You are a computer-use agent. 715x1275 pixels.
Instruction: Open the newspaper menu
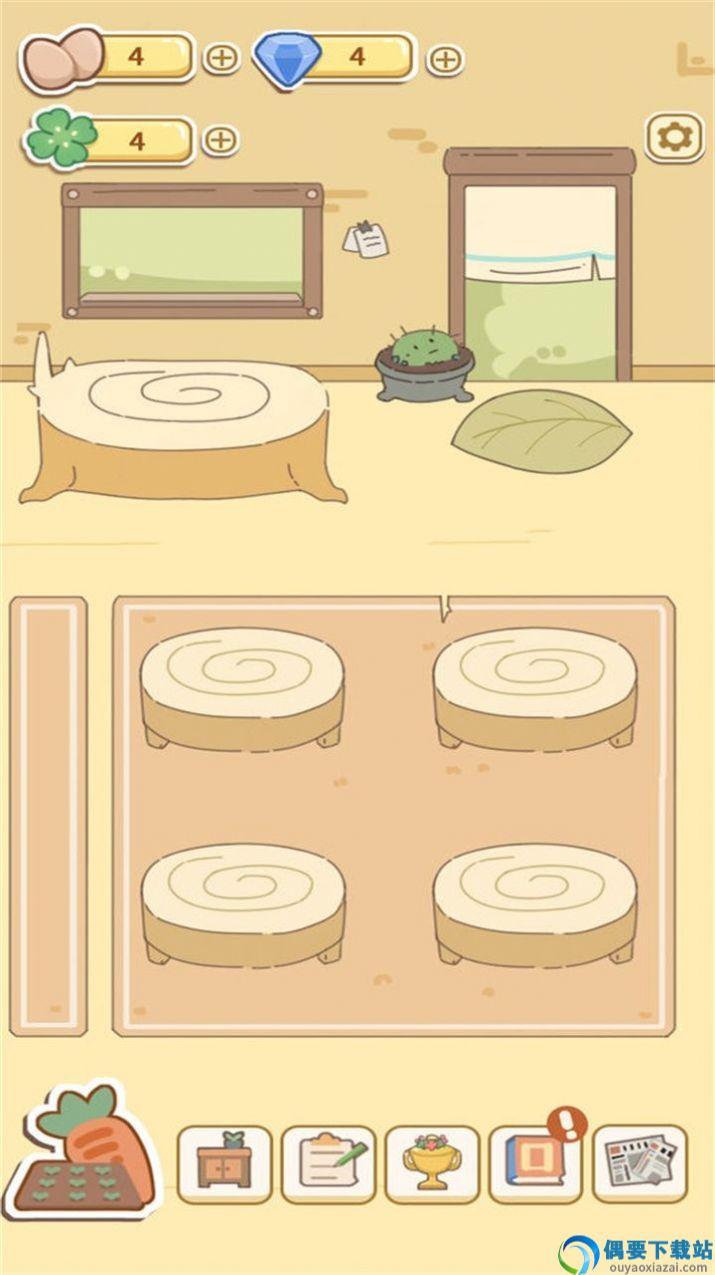(640, 1164)
